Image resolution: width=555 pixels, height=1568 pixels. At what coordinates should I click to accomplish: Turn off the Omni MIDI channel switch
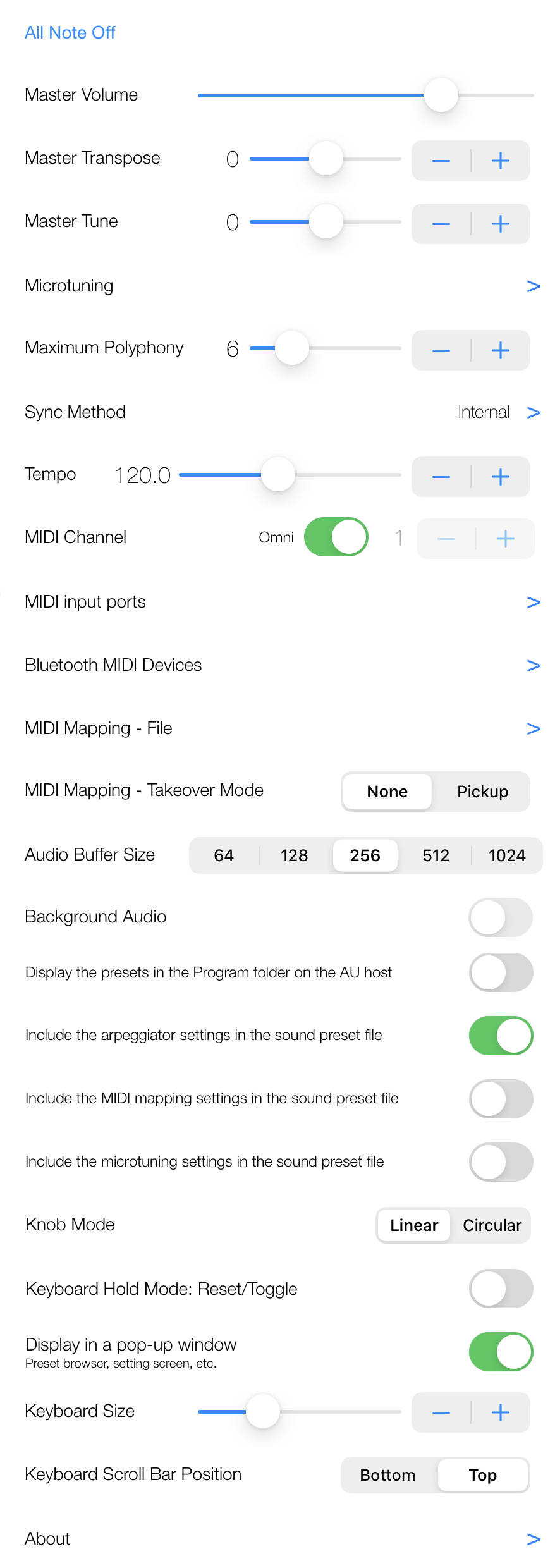(336, 537)
